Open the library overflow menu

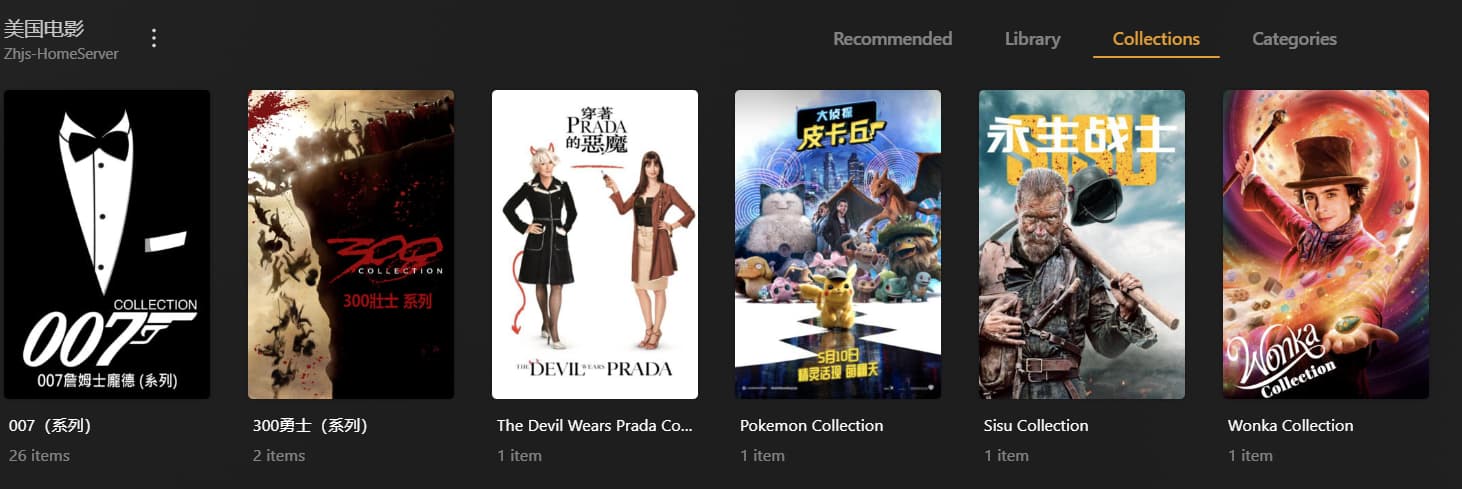[x=154, y=38]
